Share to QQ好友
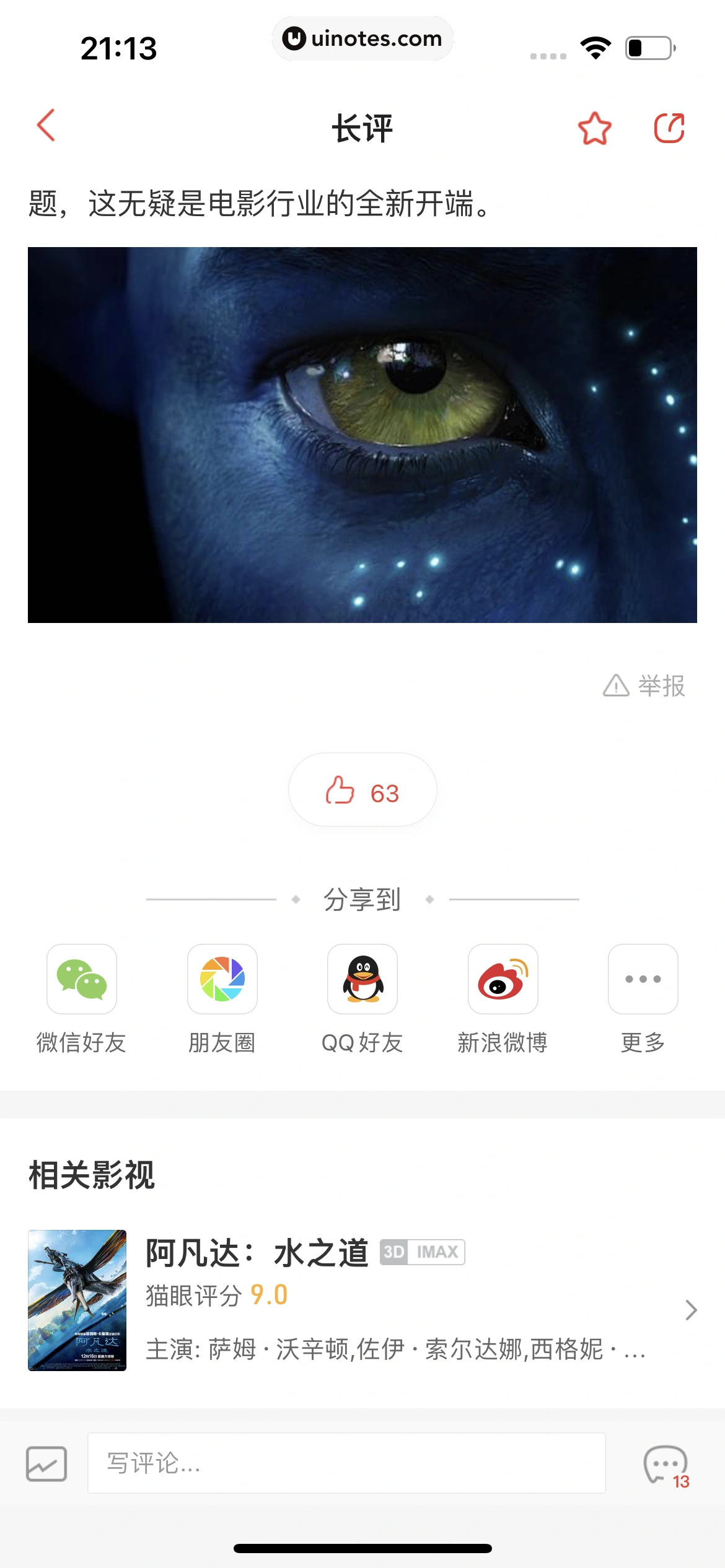 pos(362,980)
